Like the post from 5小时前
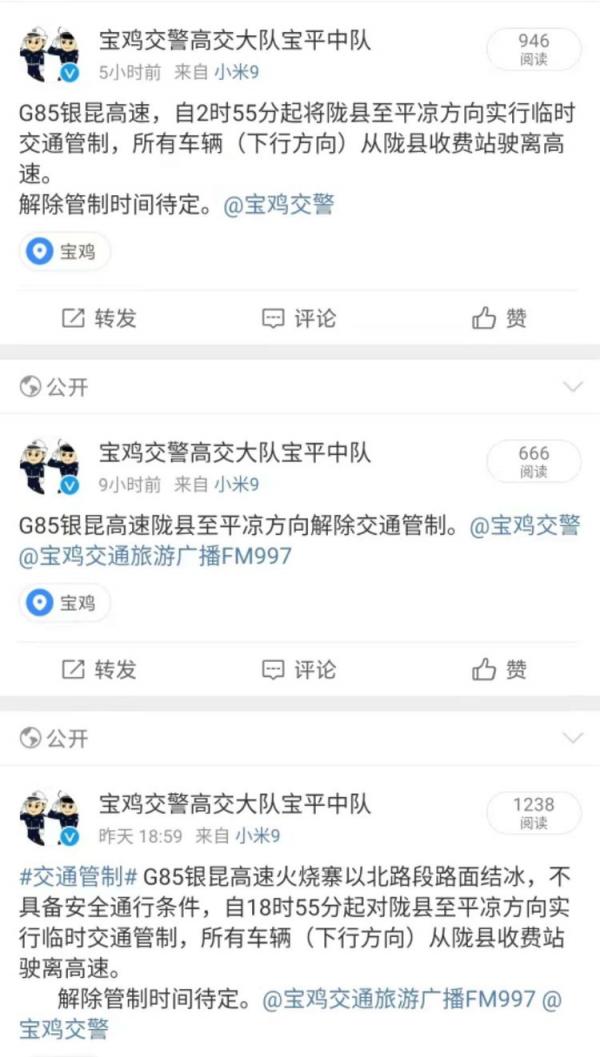Viewport: 600px width, 1057px height. click(498, 318)
